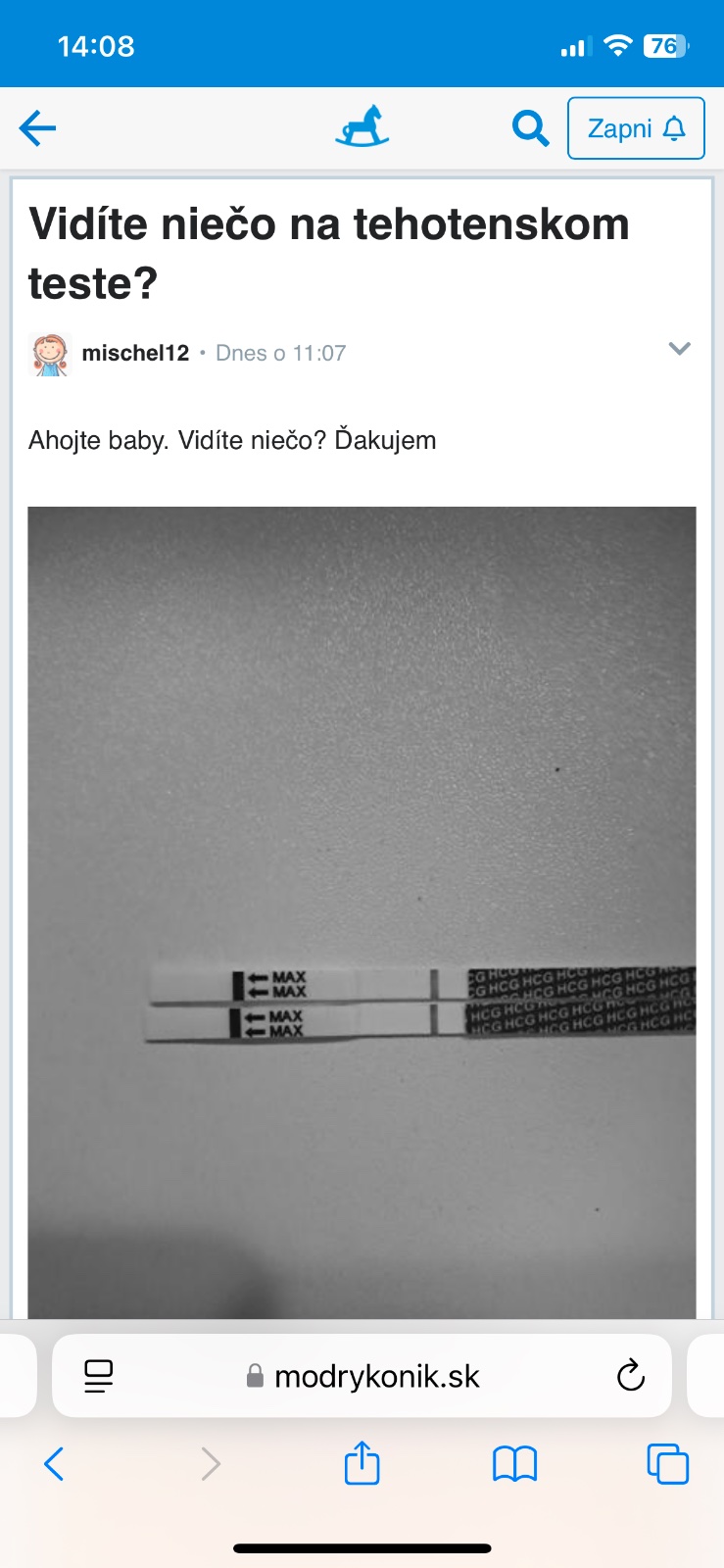Open Safari bookmarks

pos(514,1464)
